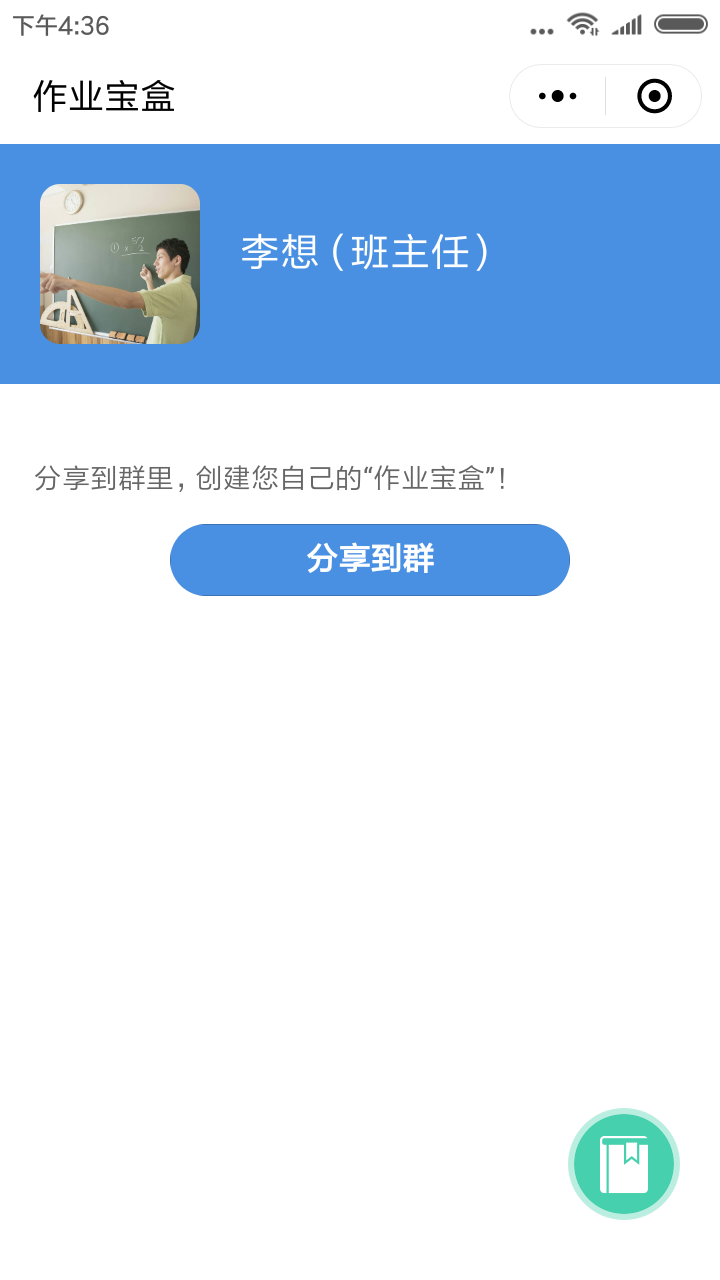Close the mini program via circle icon
Viewport: 720px width, 1280px height.
654,96
